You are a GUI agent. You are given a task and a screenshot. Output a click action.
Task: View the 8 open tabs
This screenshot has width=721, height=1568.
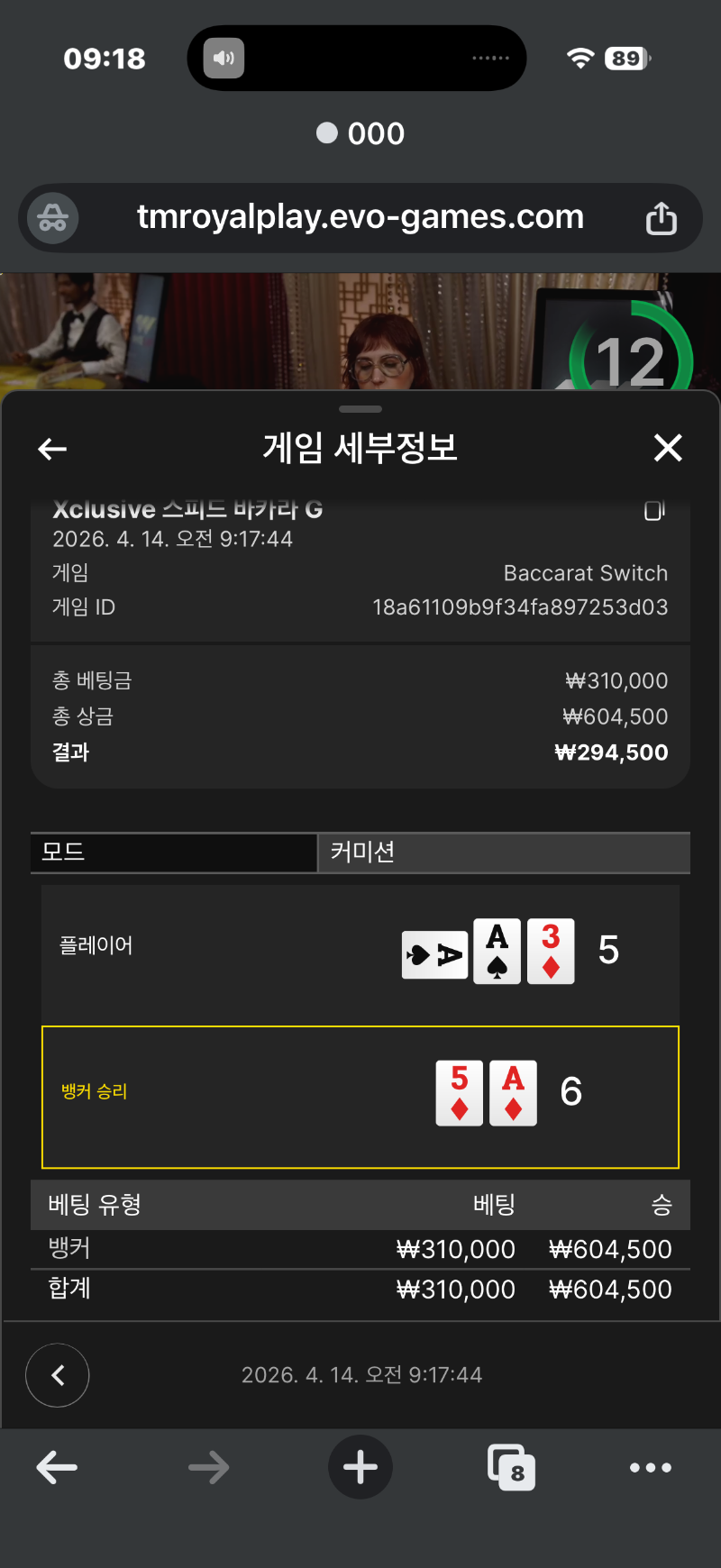[x=511, y=1467]
